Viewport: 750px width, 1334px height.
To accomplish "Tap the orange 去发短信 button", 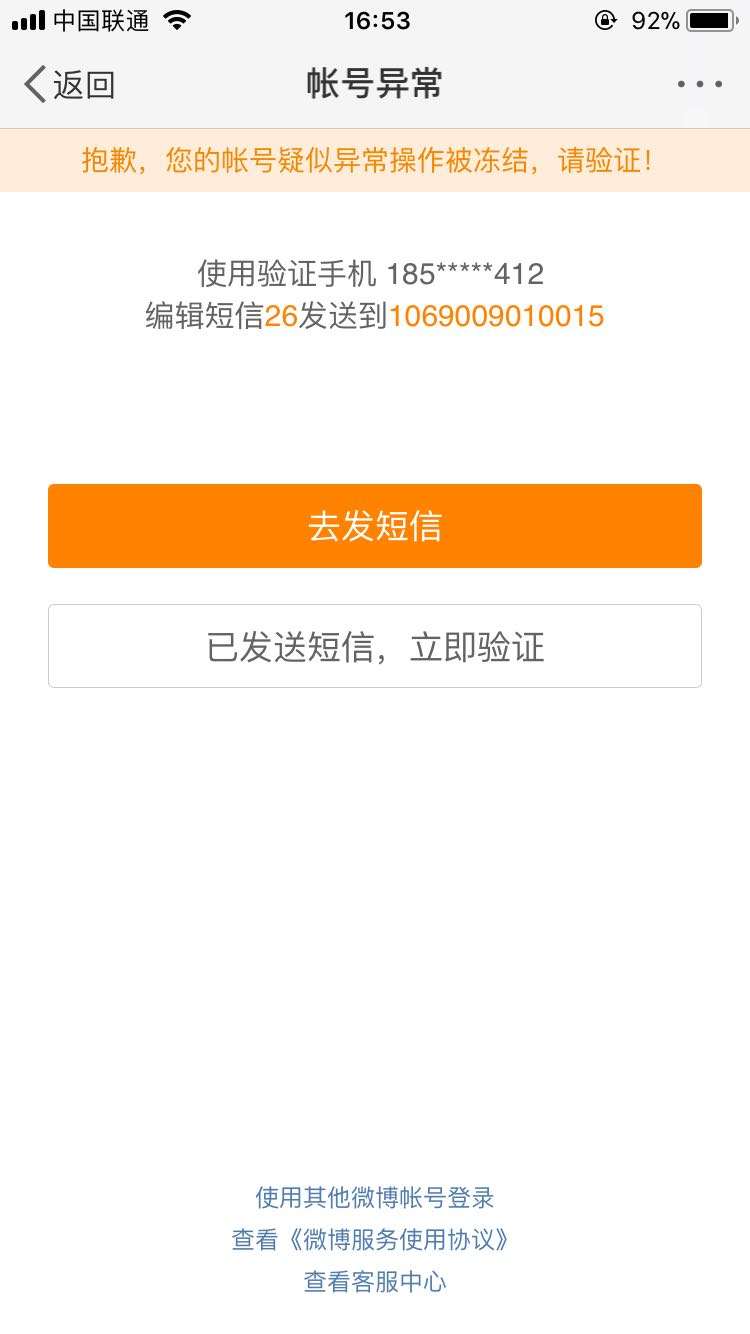I will click(x=375, y=526).
